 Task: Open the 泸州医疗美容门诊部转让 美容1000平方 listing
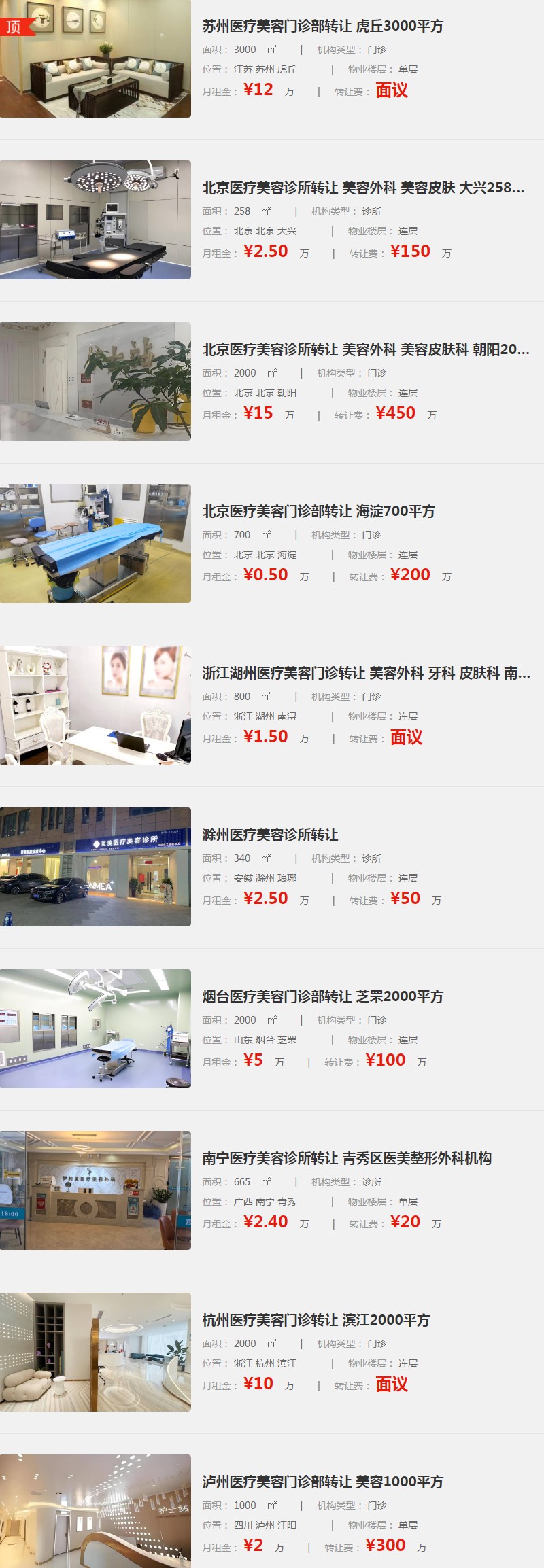tap(322, 1482)
